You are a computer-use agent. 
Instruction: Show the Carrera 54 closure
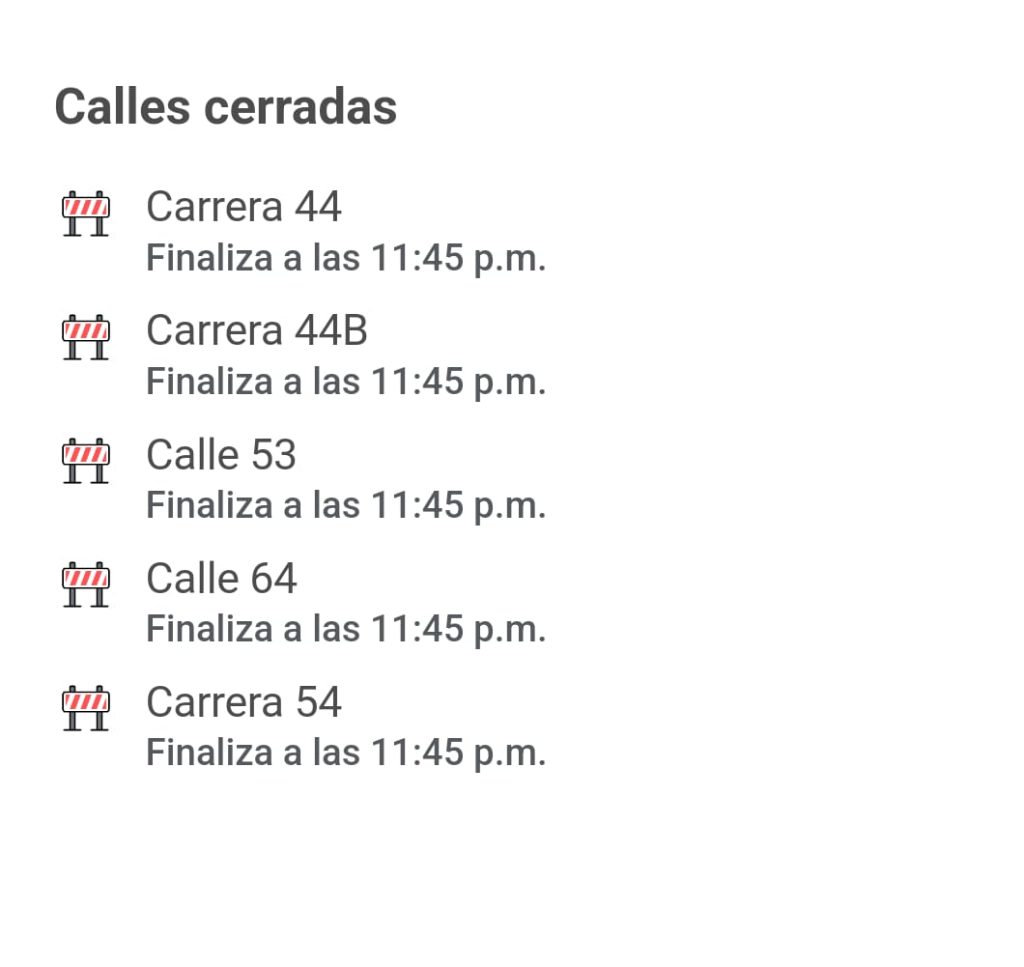[244, 703]
